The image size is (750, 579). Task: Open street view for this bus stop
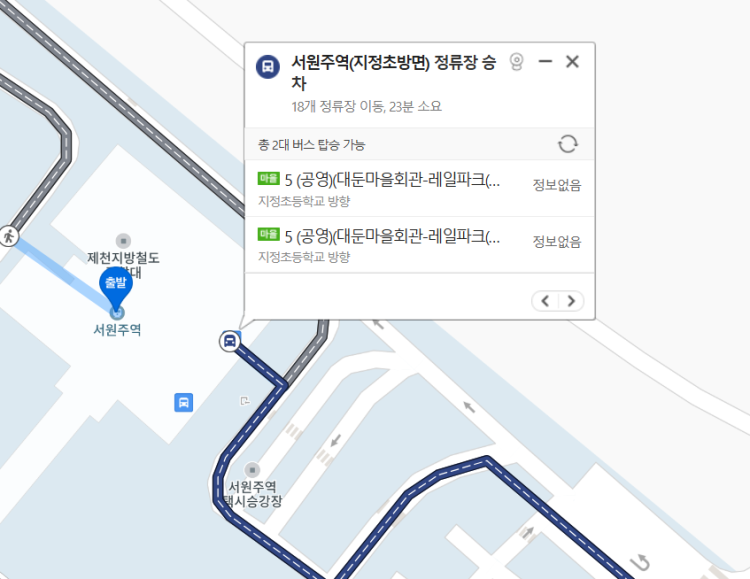[x=516, y=62]
